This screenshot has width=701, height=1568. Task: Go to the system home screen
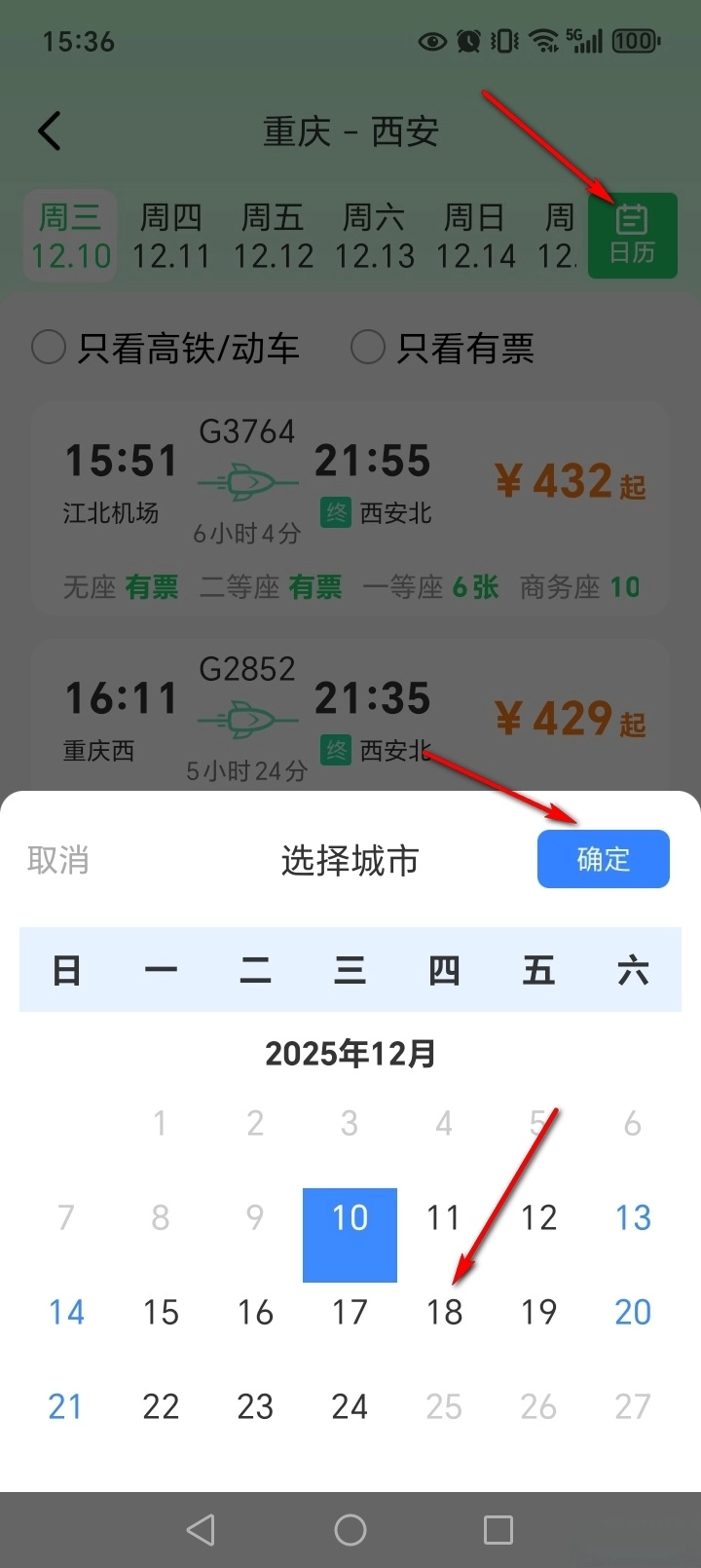pos(350,1529)
